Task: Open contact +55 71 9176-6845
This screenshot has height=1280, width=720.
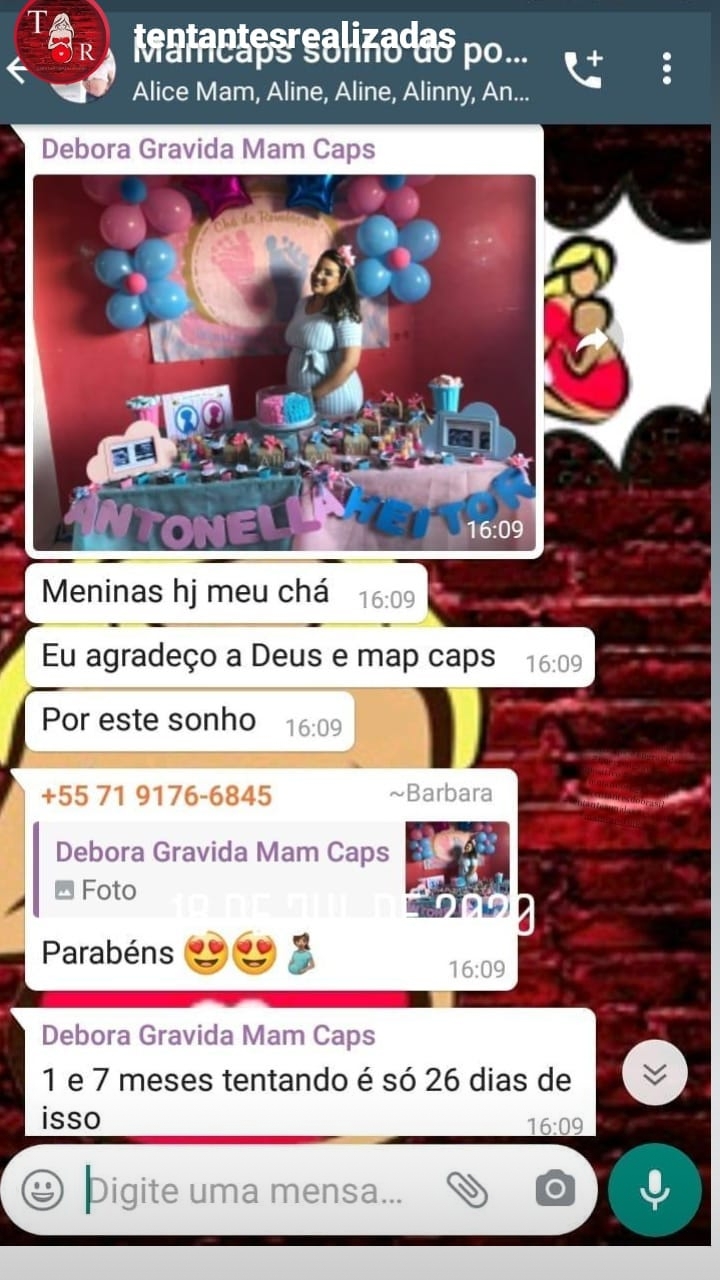Action: pos(156,796)
